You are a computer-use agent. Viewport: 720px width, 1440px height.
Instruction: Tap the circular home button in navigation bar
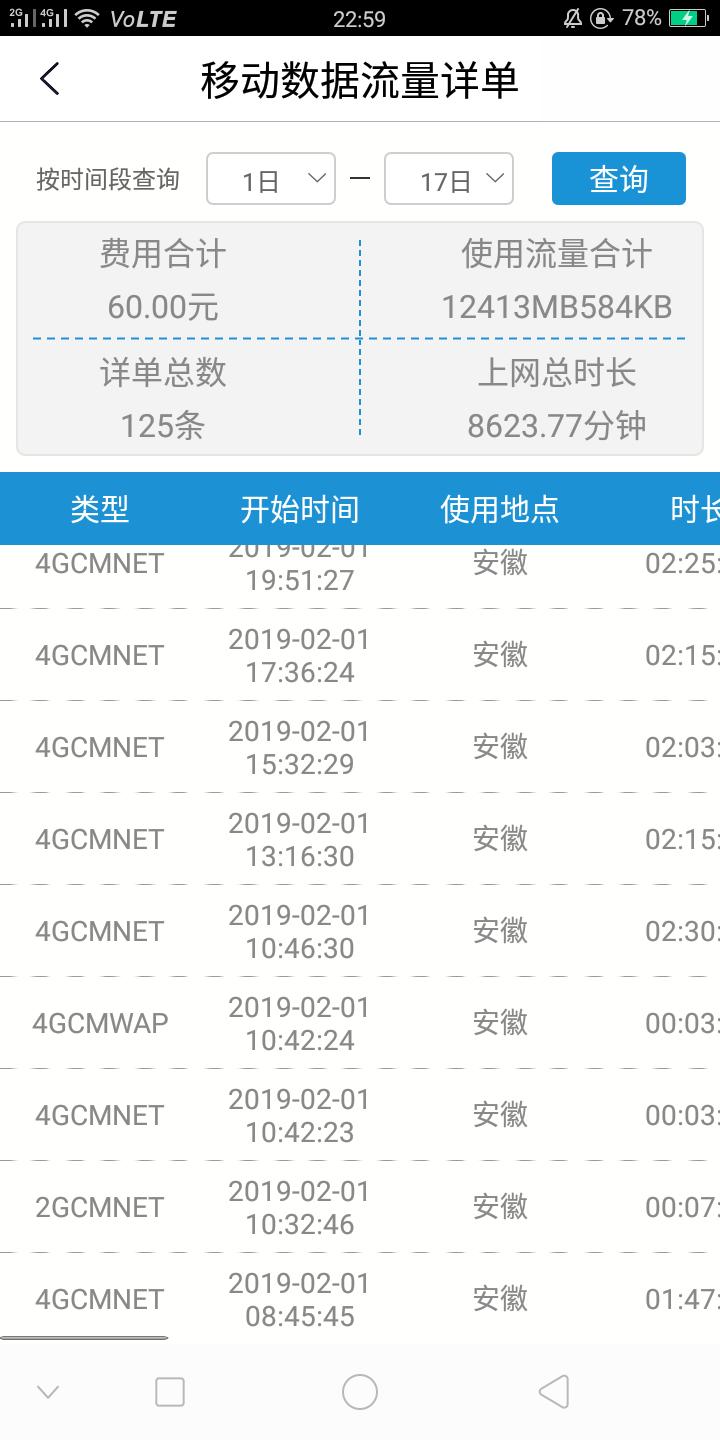[360, 1391]
